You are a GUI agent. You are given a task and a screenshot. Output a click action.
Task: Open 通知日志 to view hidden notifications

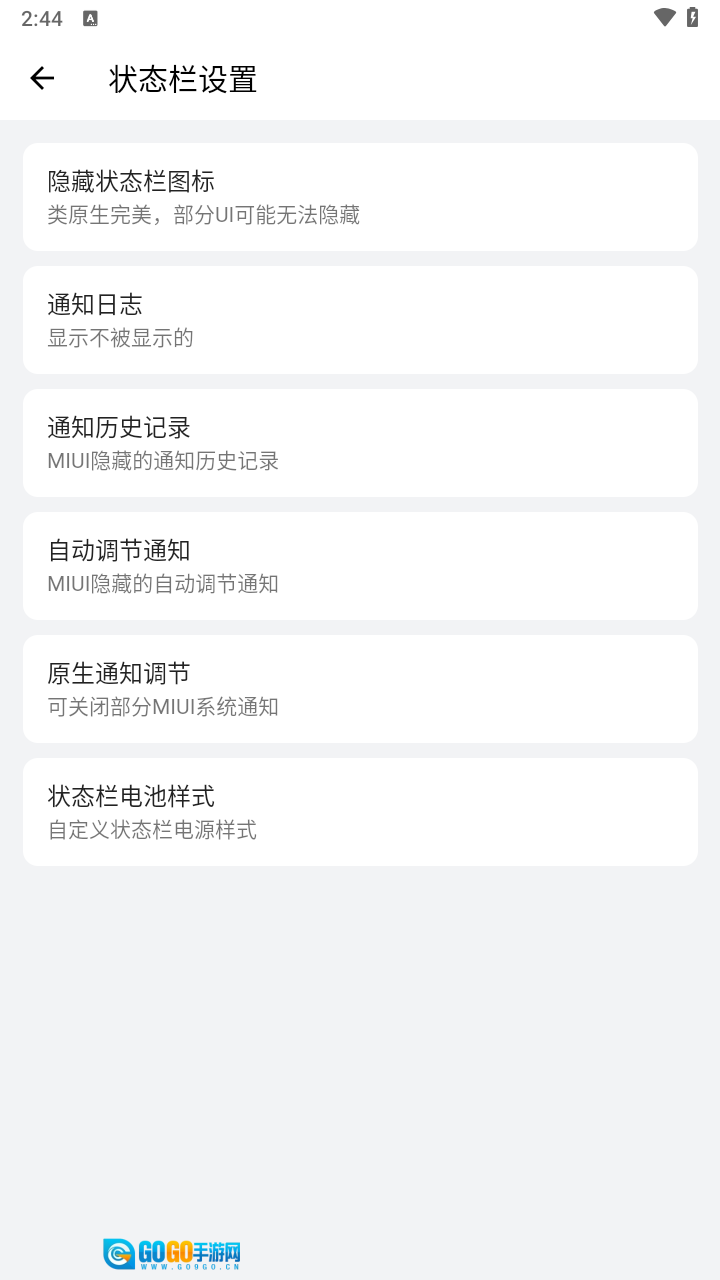click(360, 320)
